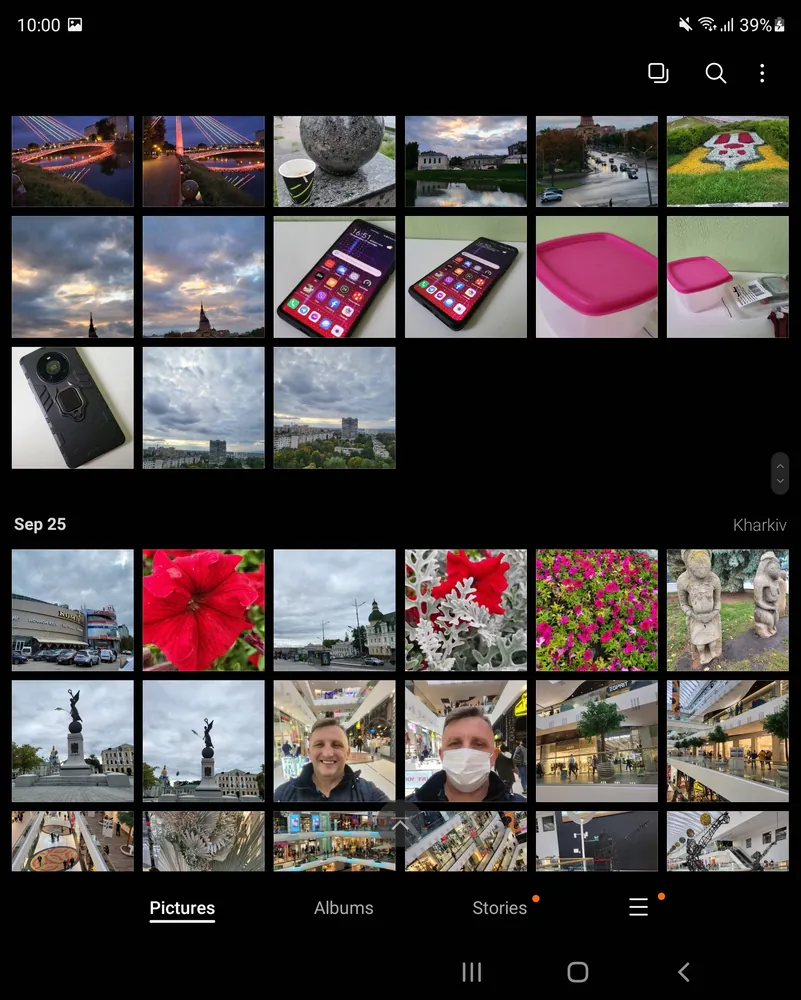The image size is (801, 1000).
Task: Open the pink container lid photo
Action: click(x=596, y=277)
